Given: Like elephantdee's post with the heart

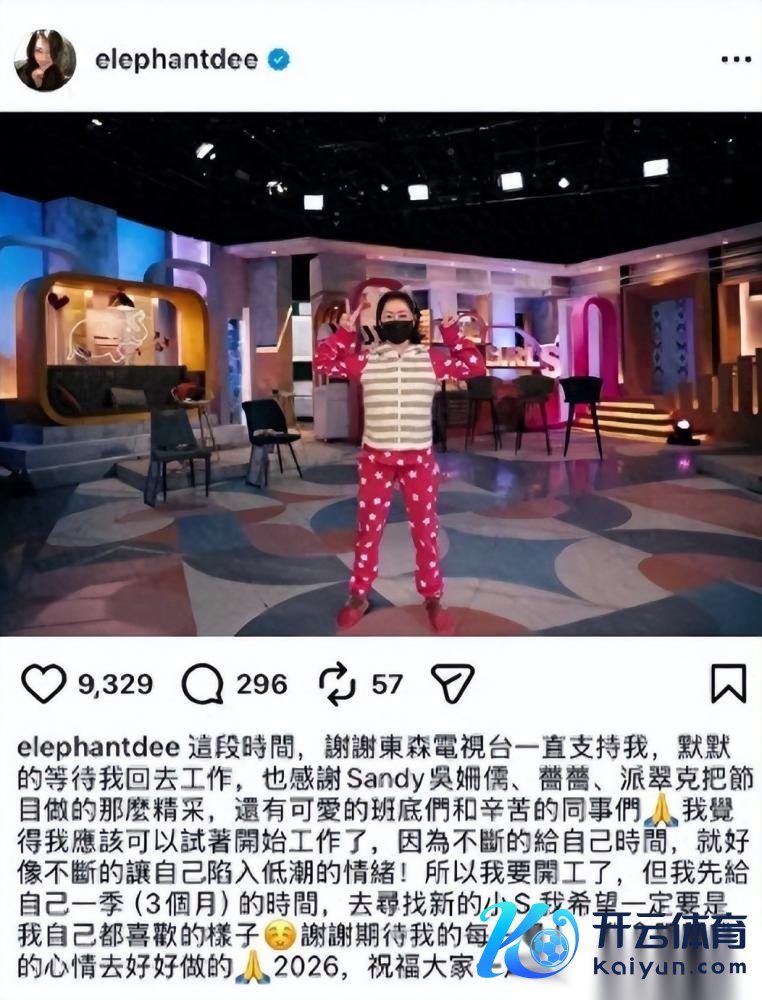Looking at the screenshot, I should [x=43, y=684].
